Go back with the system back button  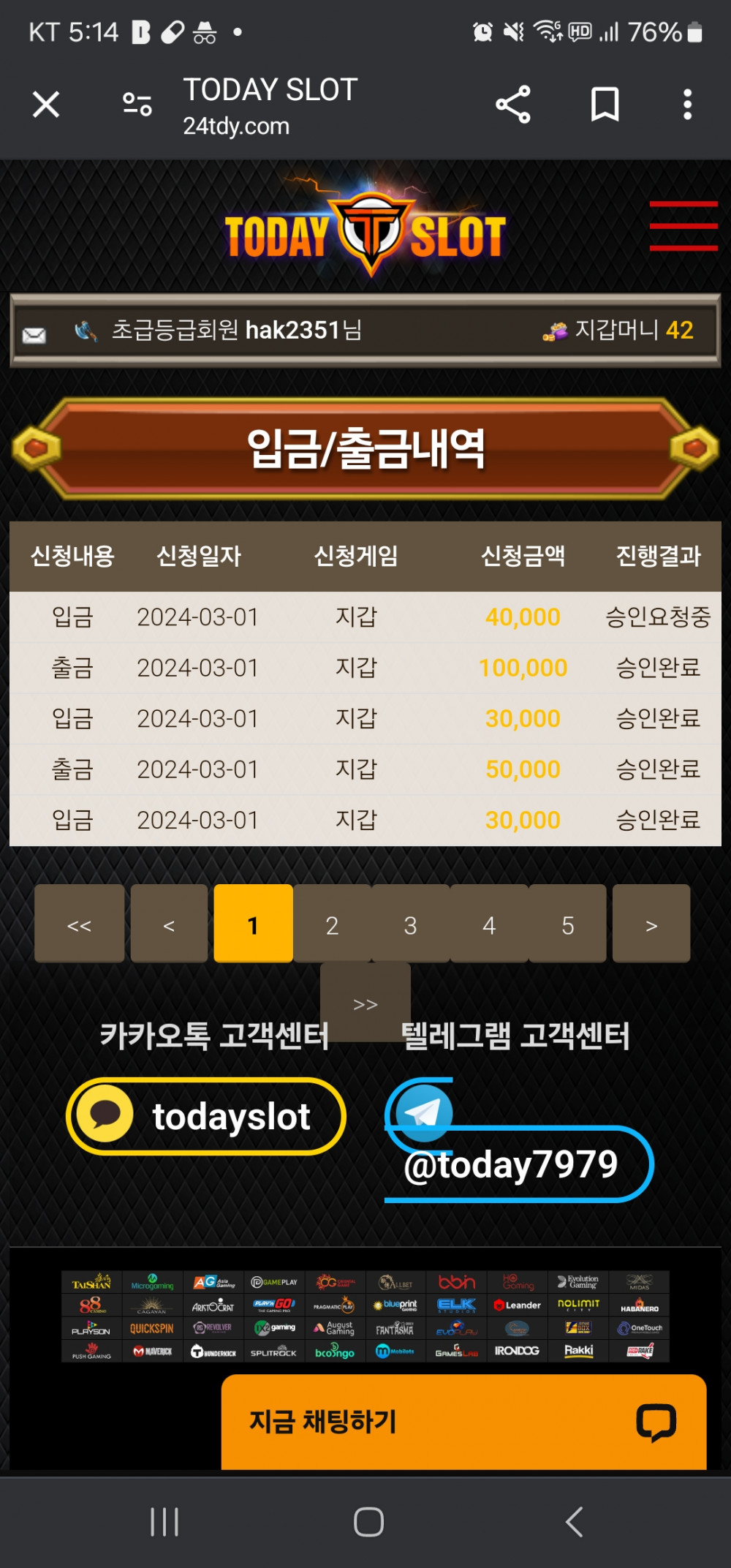pyautogui.click(x=574, y=1522)
